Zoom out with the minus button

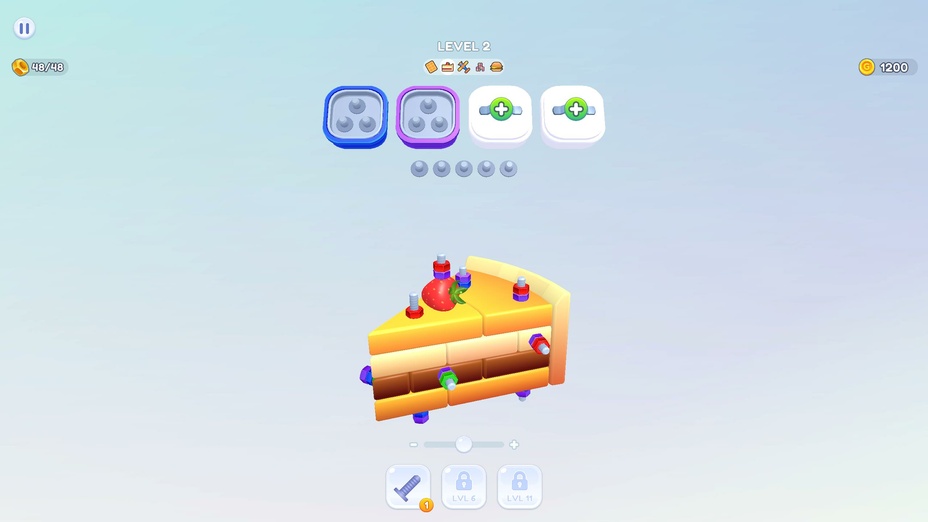click(x=414, y=445)
